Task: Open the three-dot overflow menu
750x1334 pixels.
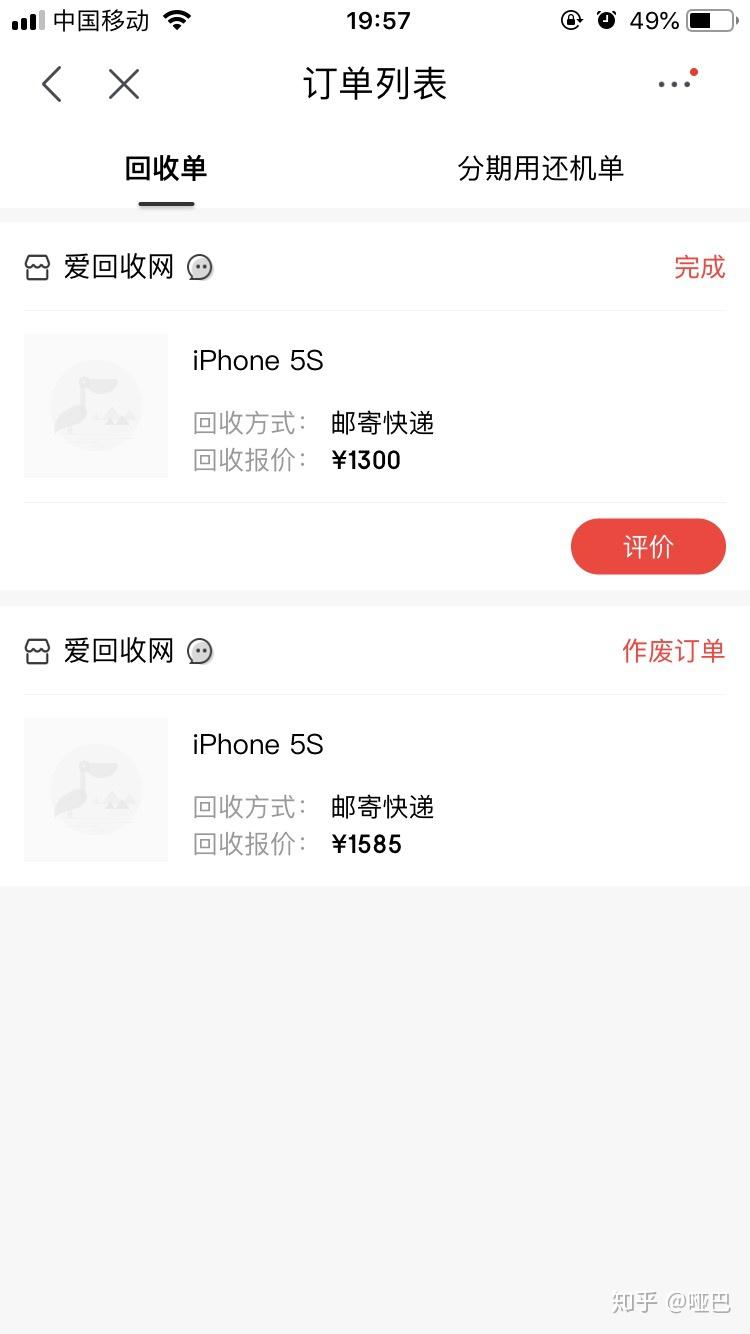Action: 675,84
